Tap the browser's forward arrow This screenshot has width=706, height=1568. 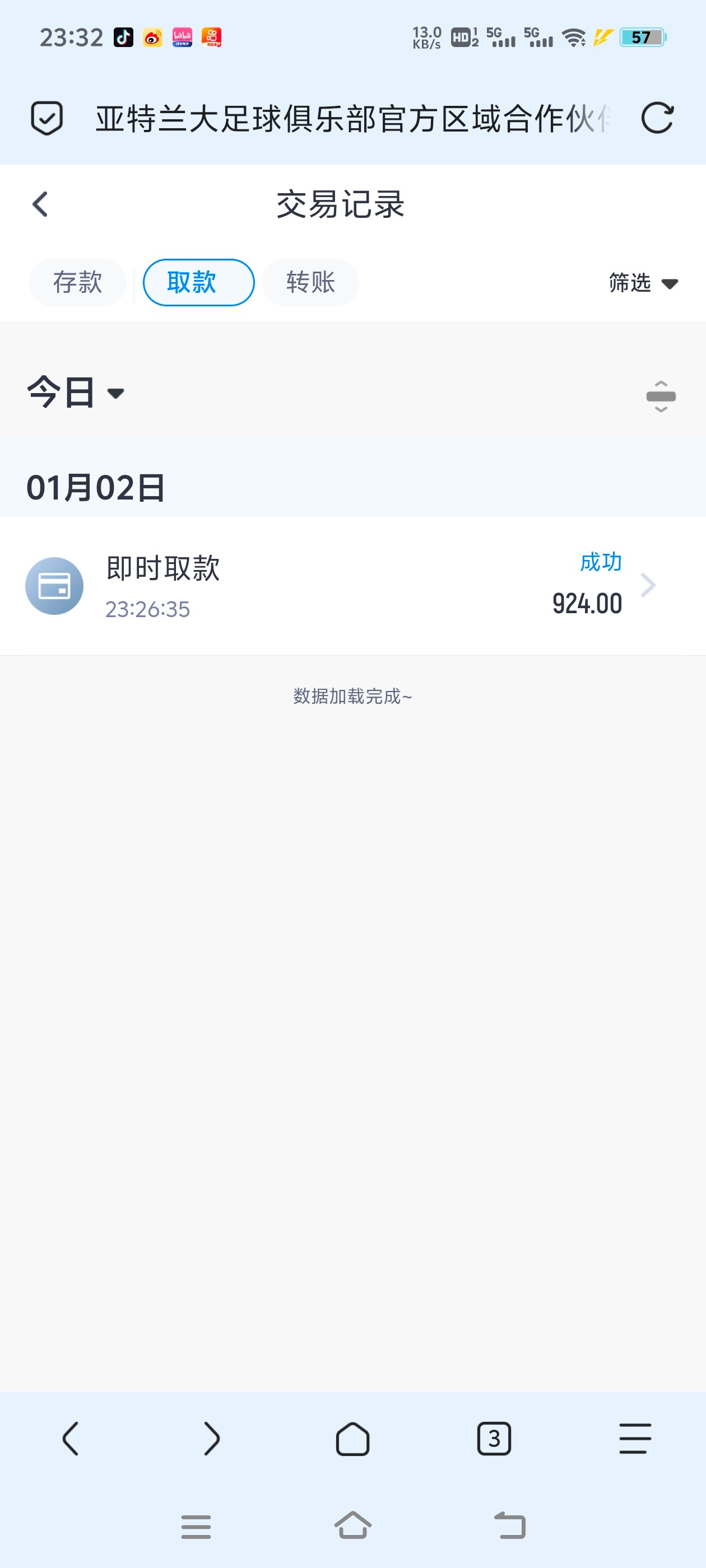[x=211, y=1438]
